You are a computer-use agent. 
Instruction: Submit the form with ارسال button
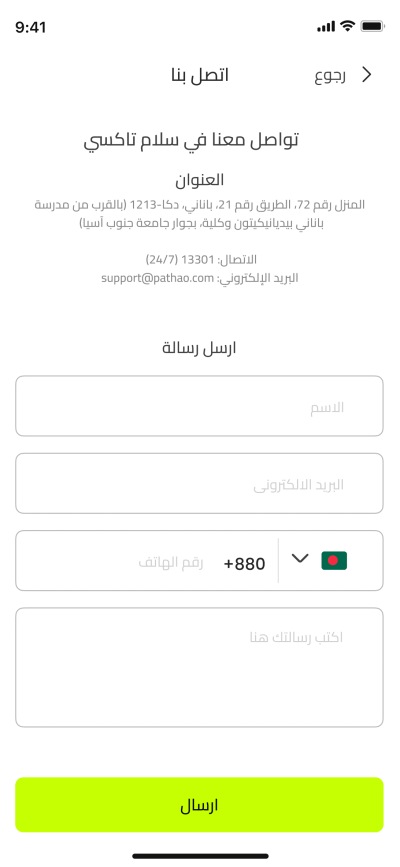point(199,805)
